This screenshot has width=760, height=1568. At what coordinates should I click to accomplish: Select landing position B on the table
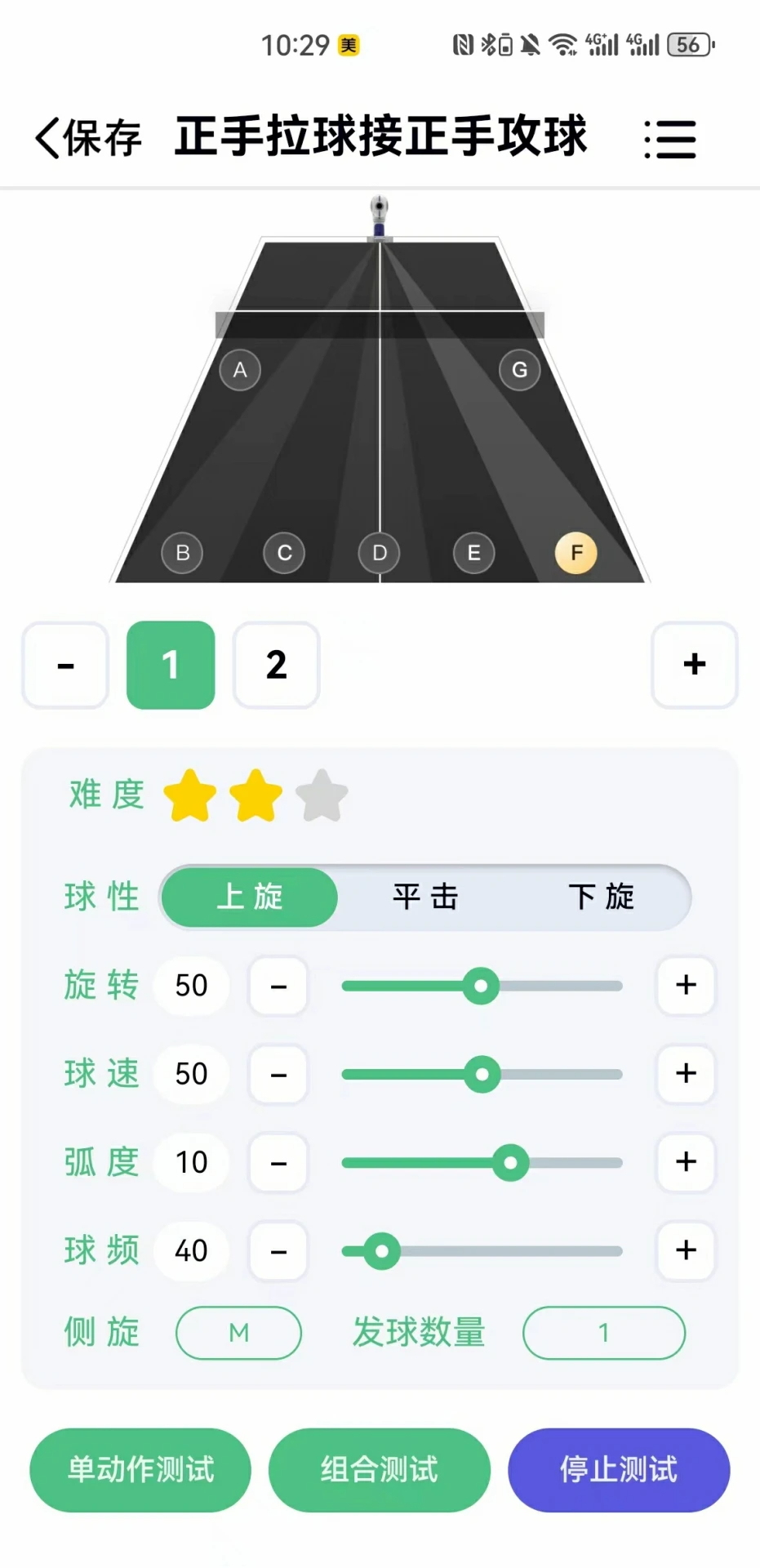181,553
